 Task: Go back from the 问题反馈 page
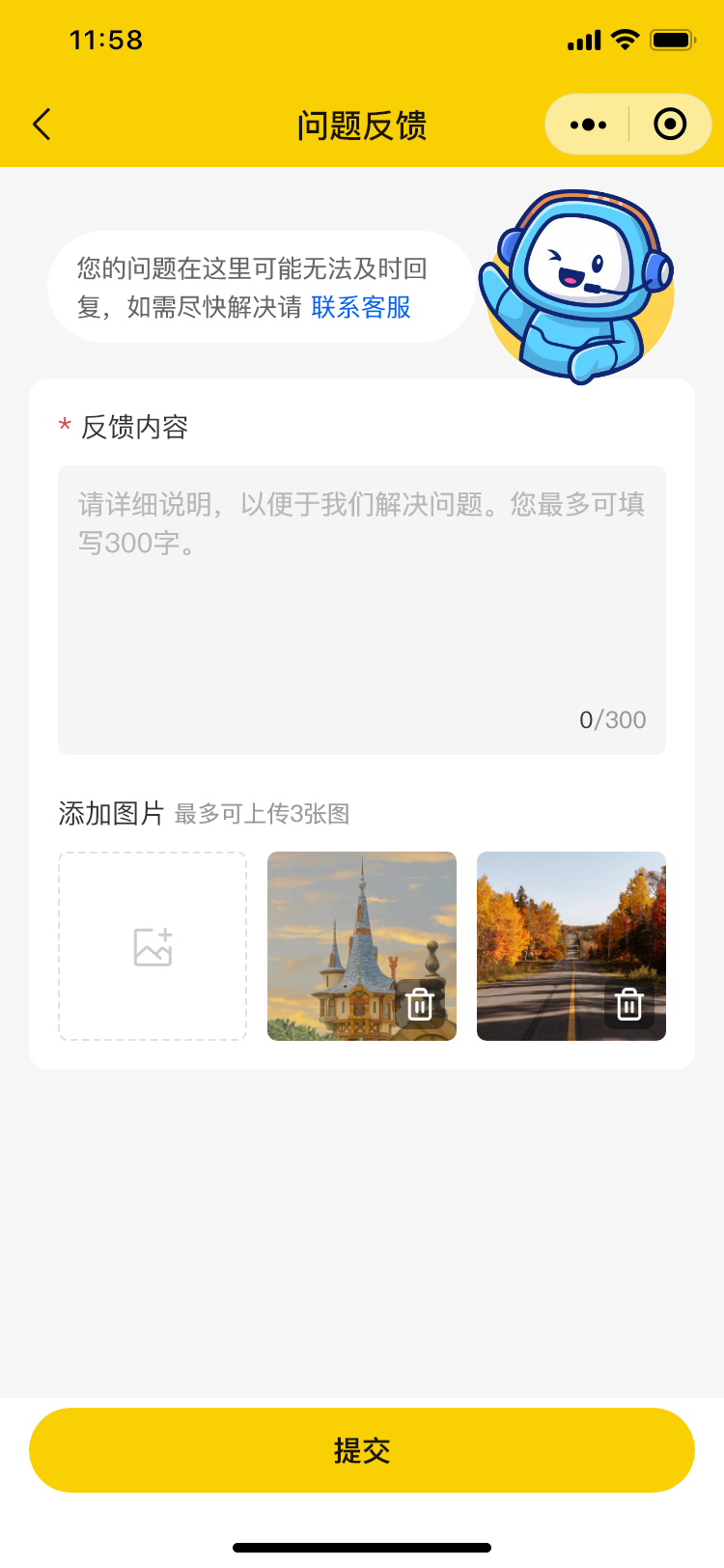42,125
